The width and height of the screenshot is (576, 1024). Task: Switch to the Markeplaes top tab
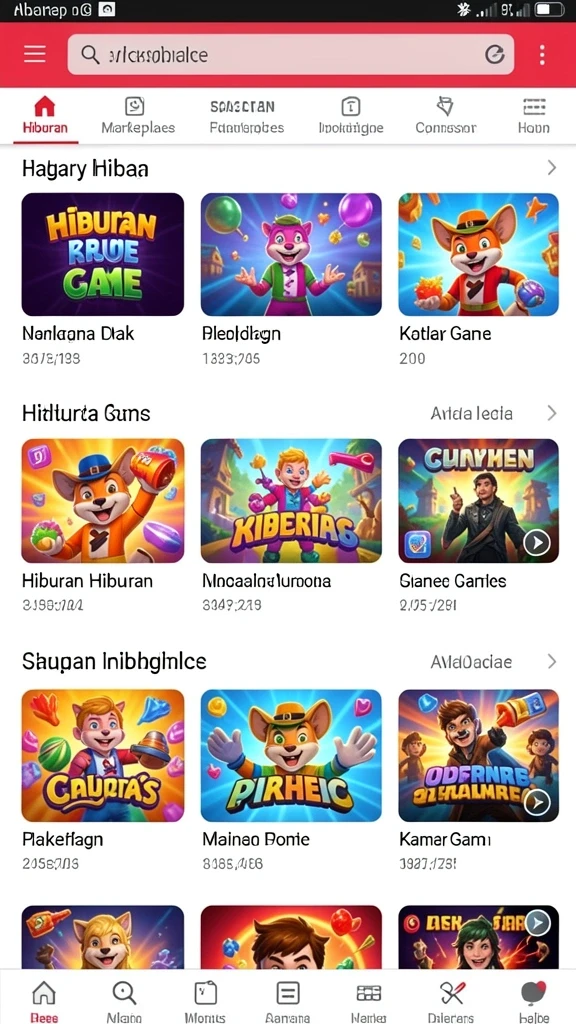click(138, 116)
